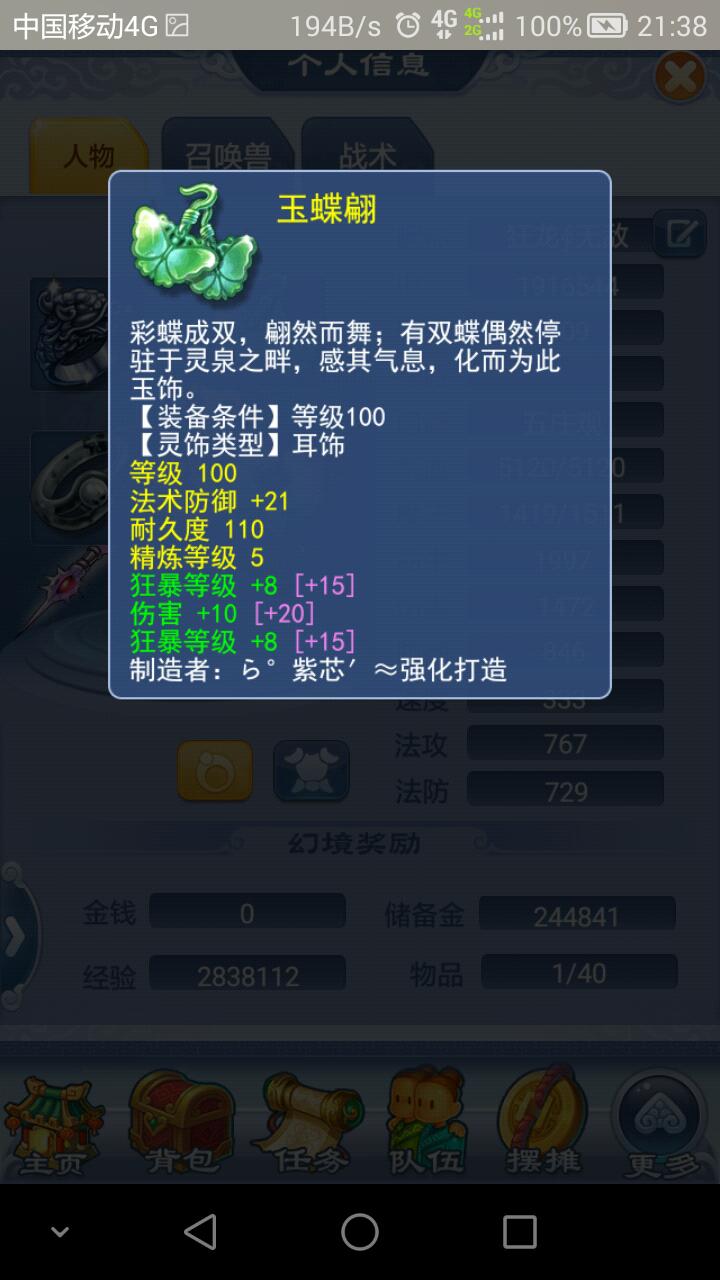Tap the edit name pencil icon
Image resolution: width=720 pixels, height=1280 pixels.
[x=681, y=235]
